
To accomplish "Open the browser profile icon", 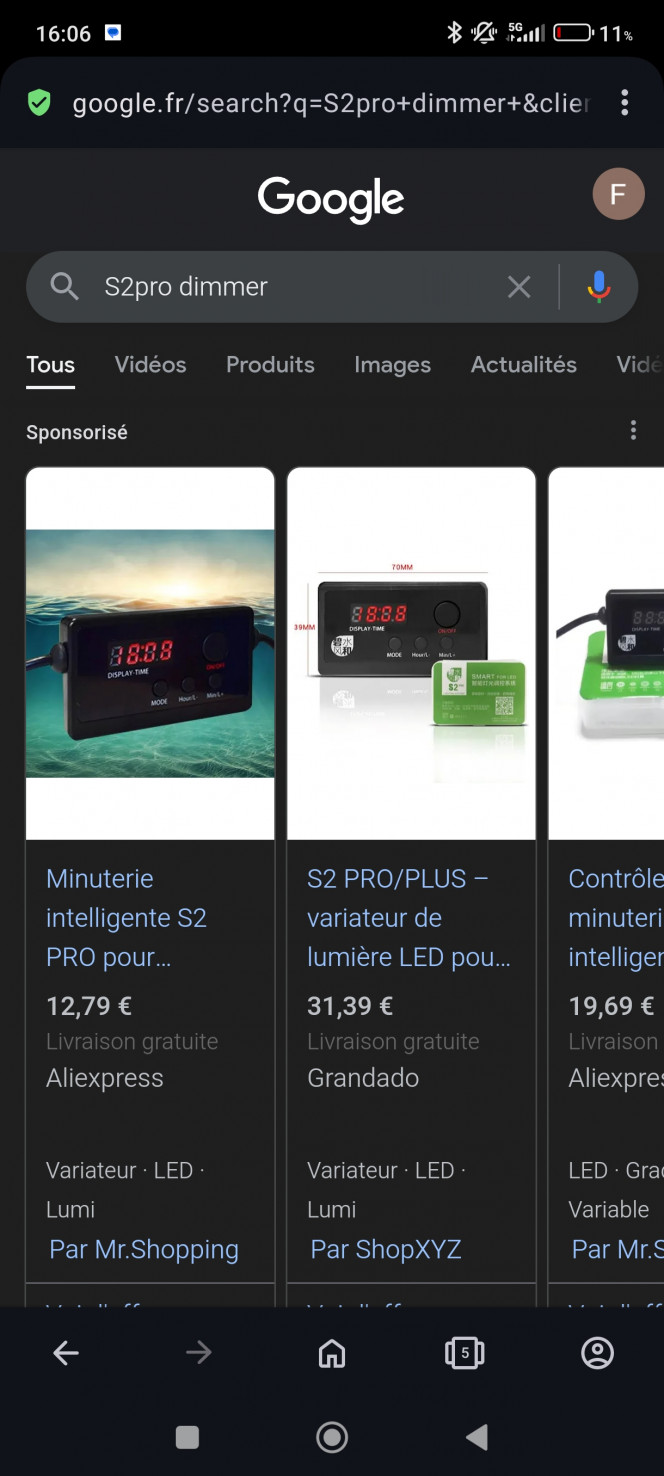I will click(597, 1353).
